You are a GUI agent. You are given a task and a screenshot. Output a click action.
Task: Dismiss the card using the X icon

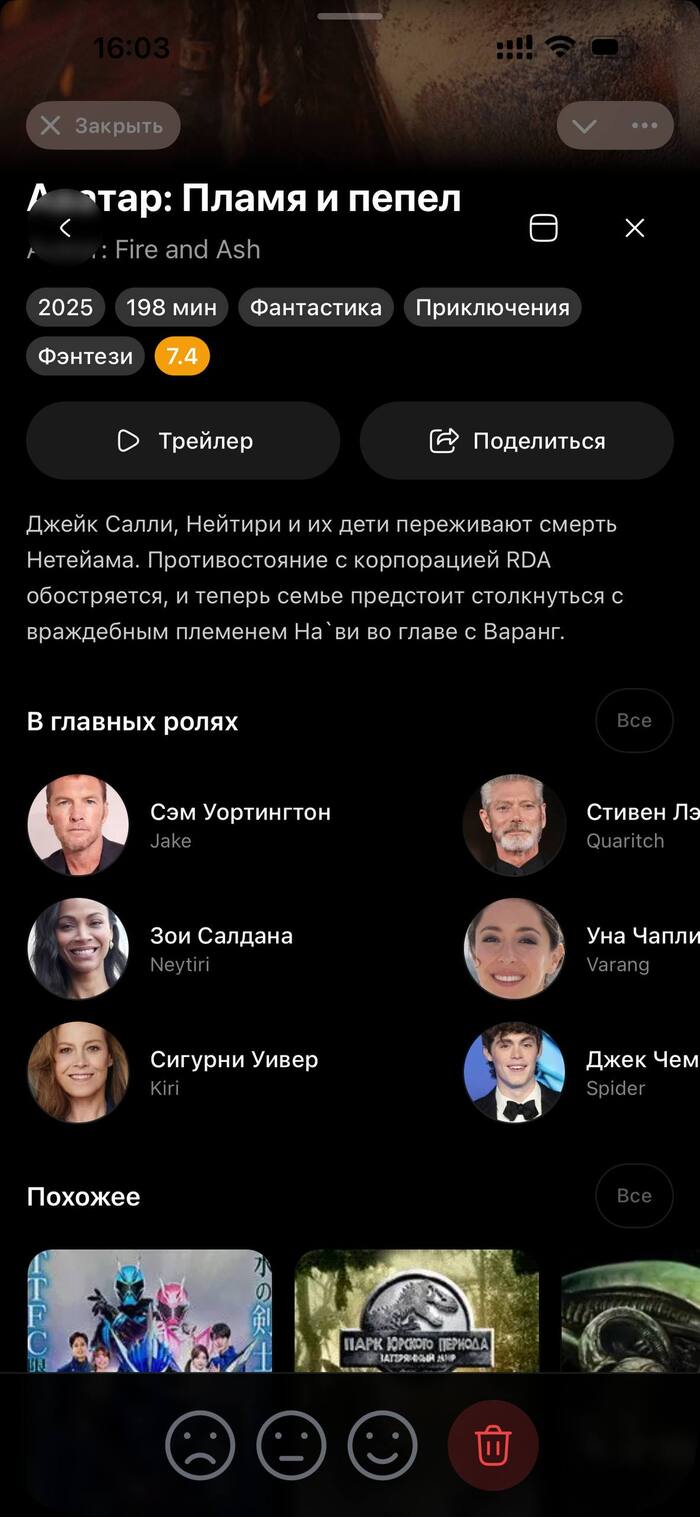(x=634, y=228)
